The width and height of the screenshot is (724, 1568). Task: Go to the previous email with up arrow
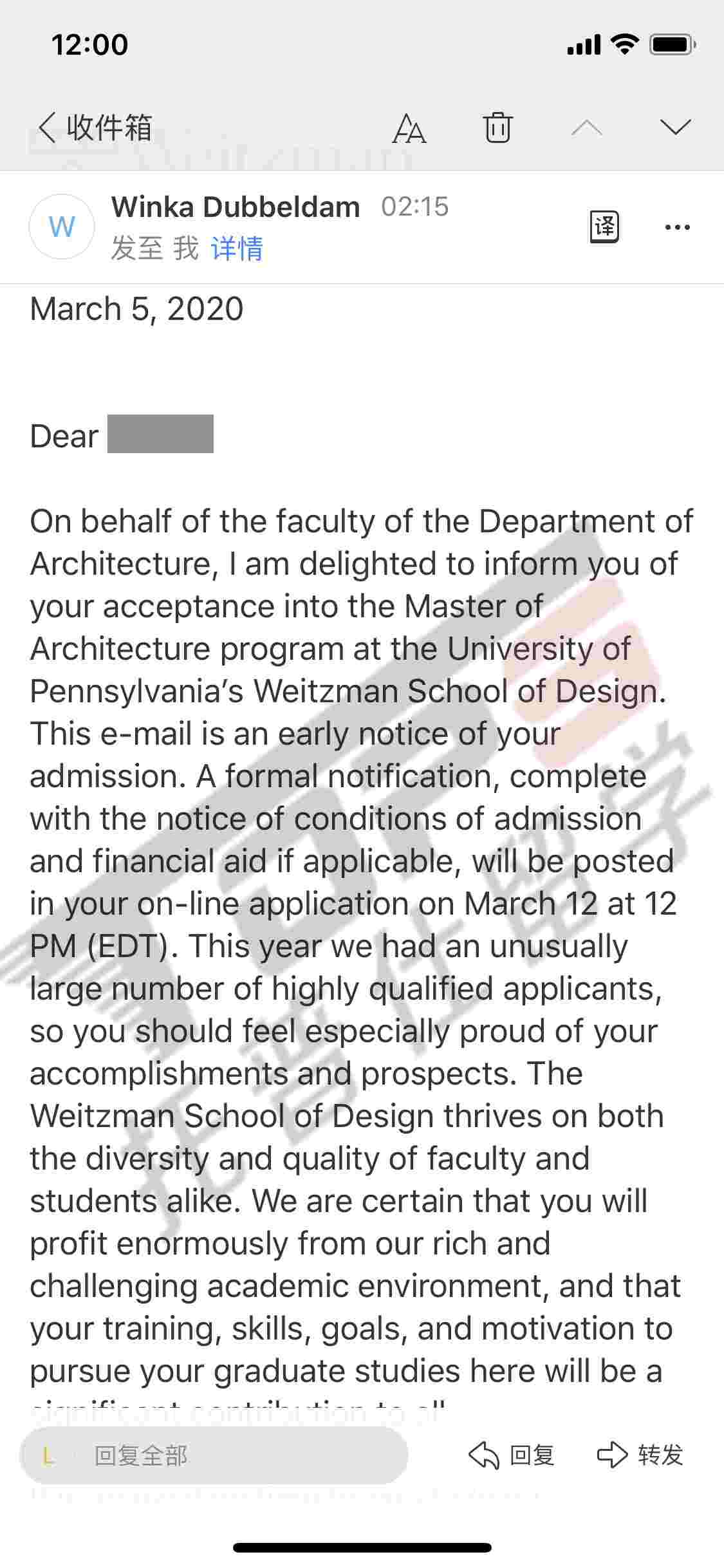(x=586, y=128)
